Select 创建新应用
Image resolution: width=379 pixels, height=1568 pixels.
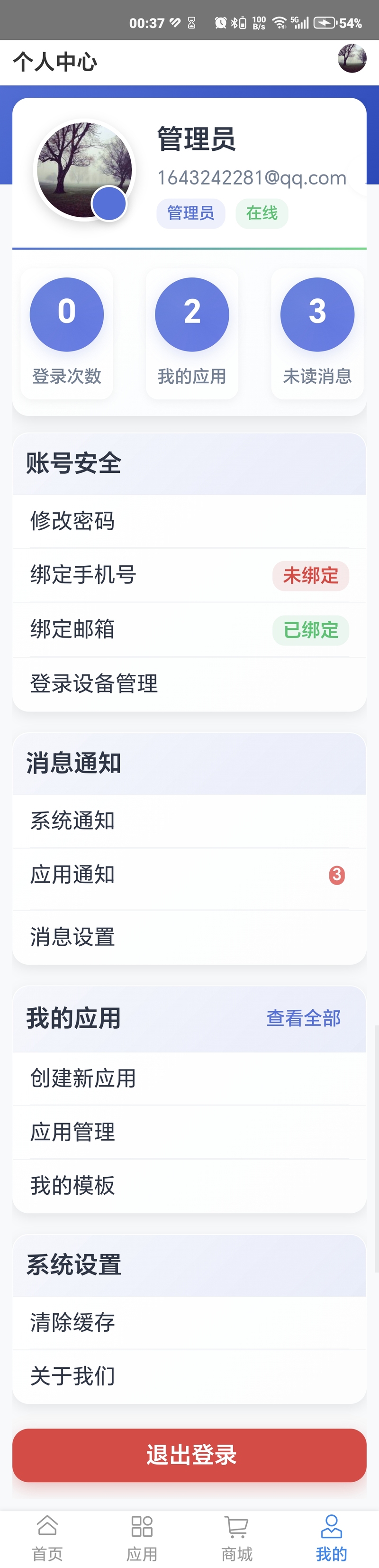point(189,1079)
